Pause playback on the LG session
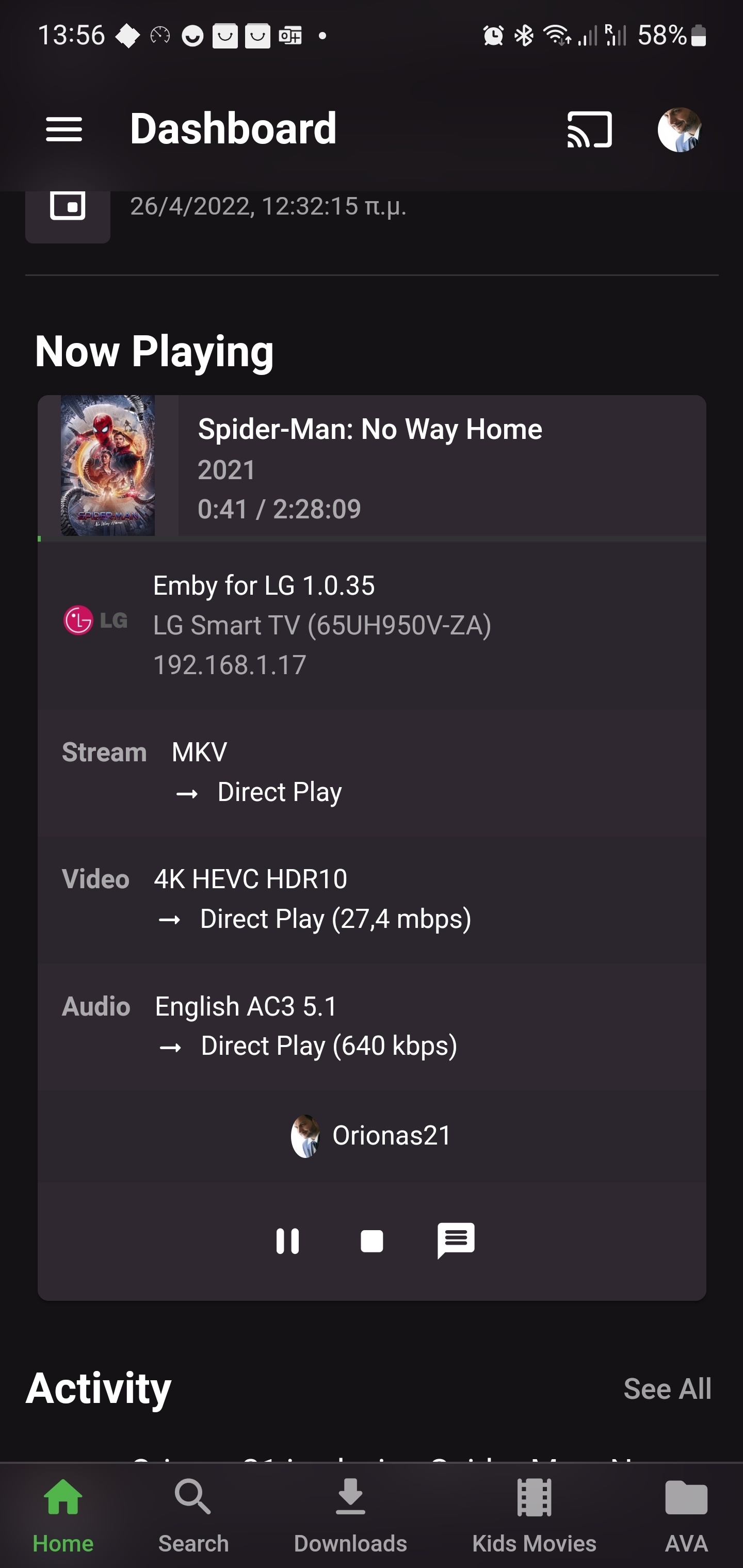Viewport: 743px width, 1568px height. (287, 1241)
